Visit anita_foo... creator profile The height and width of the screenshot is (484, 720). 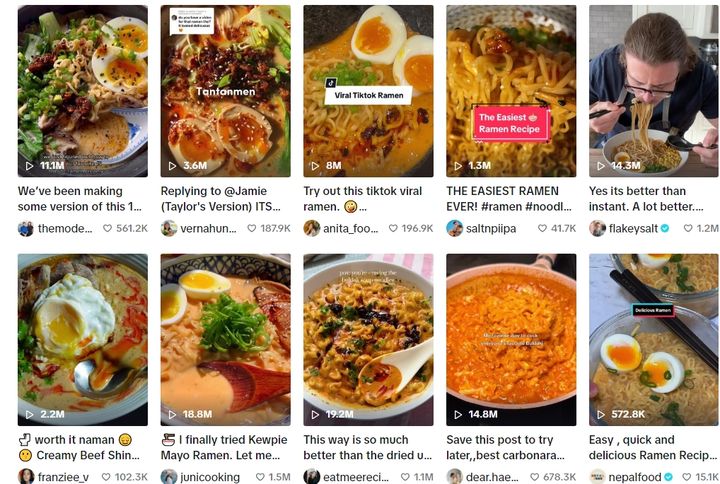tap(350, 228)
